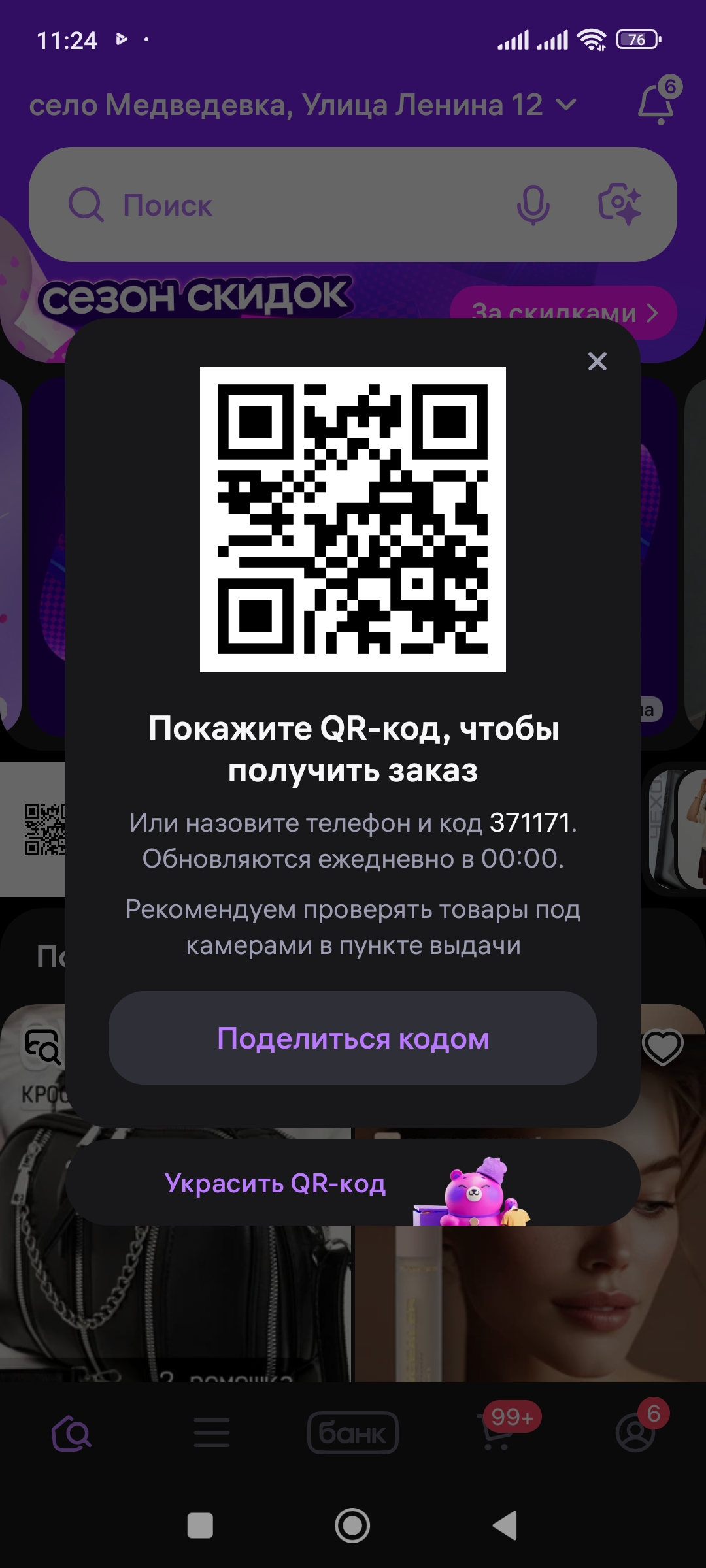Start voice search with microphone

tap(533, 205)
